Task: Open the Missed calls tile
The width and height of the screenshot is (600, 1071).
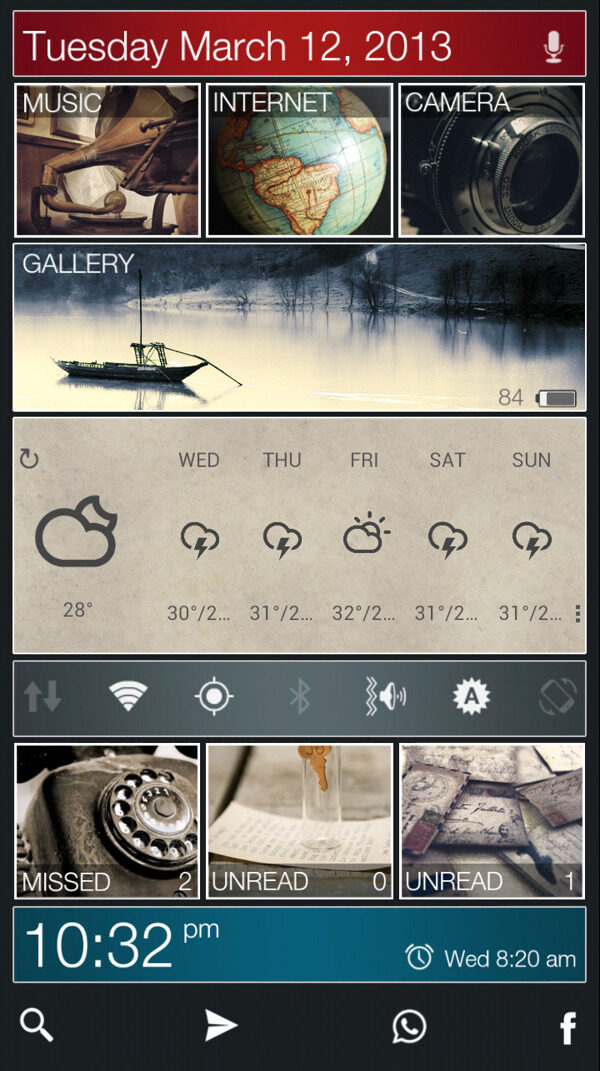Action: coord(107,821)
